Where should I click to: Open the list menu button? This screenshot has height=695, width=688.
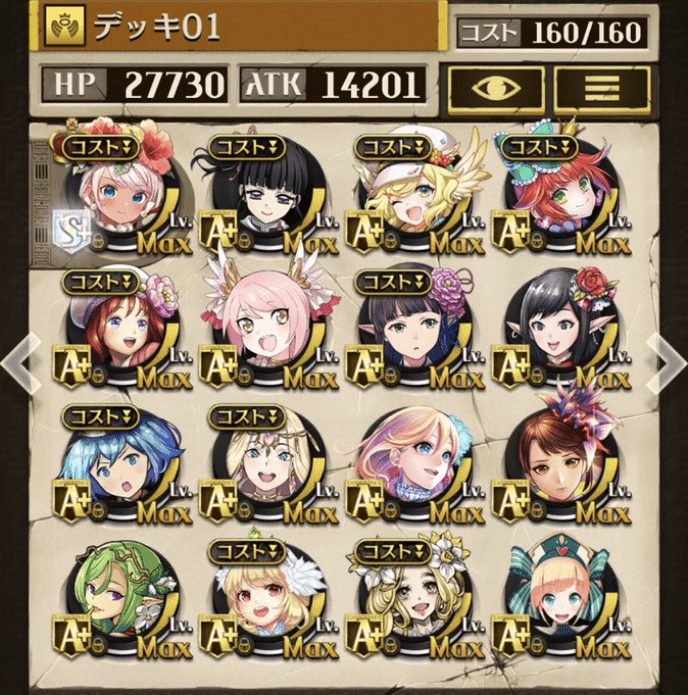click(601, 88)
